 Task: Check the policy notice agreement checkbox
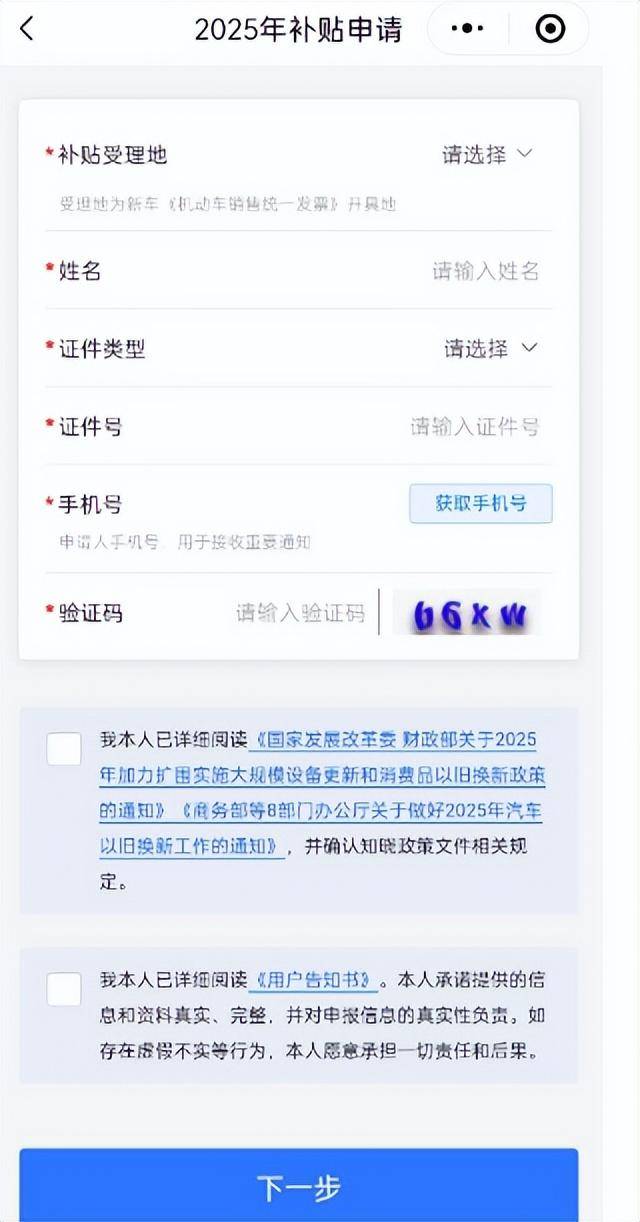[x=64, y=748]
